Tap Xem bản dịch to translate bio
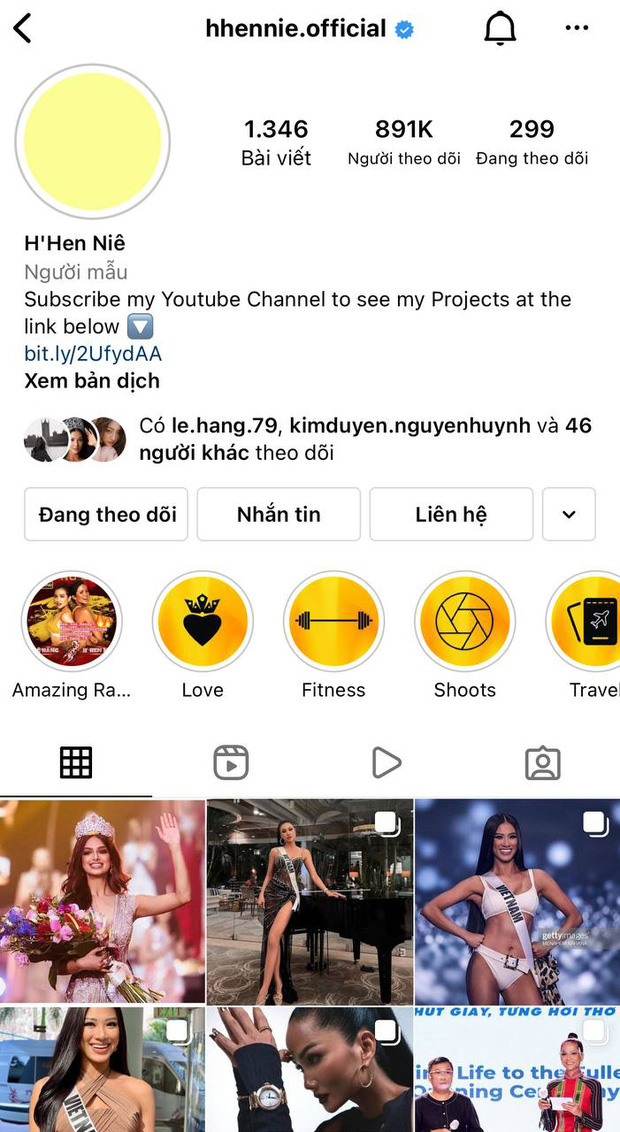This screenshot has width=620, height=1132. (92, 381)
